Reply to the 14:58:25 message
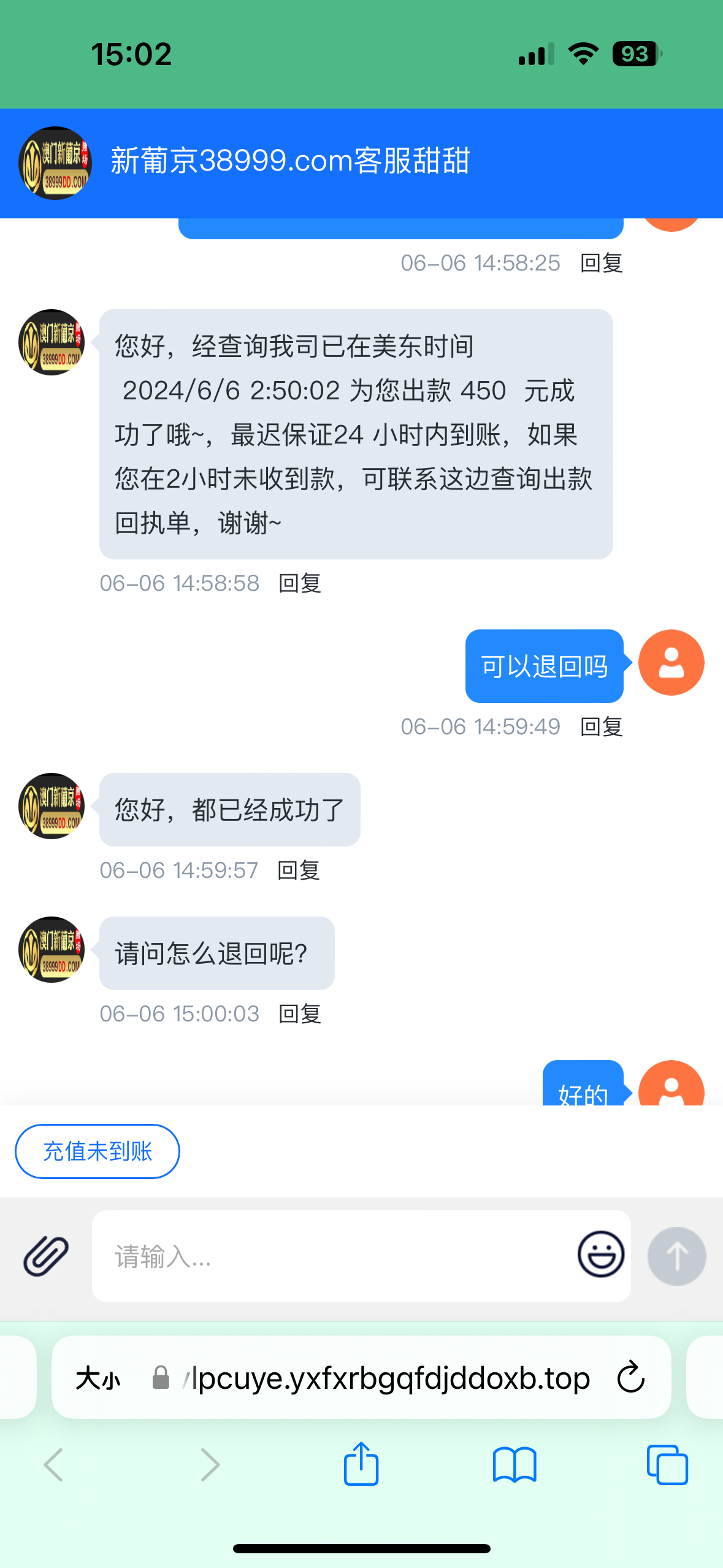 pos(602,263)
